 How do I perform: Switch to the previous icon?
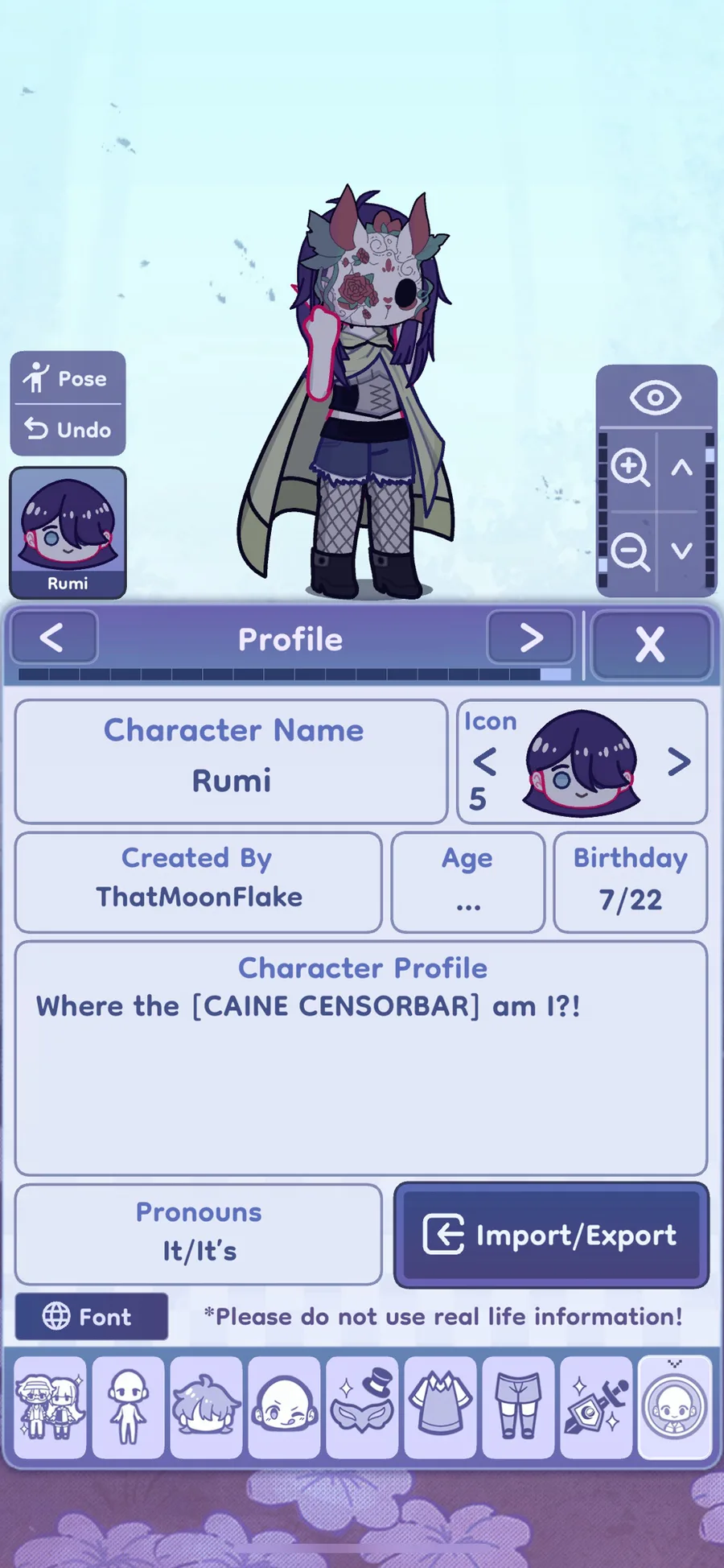click(x=484, y=761)
